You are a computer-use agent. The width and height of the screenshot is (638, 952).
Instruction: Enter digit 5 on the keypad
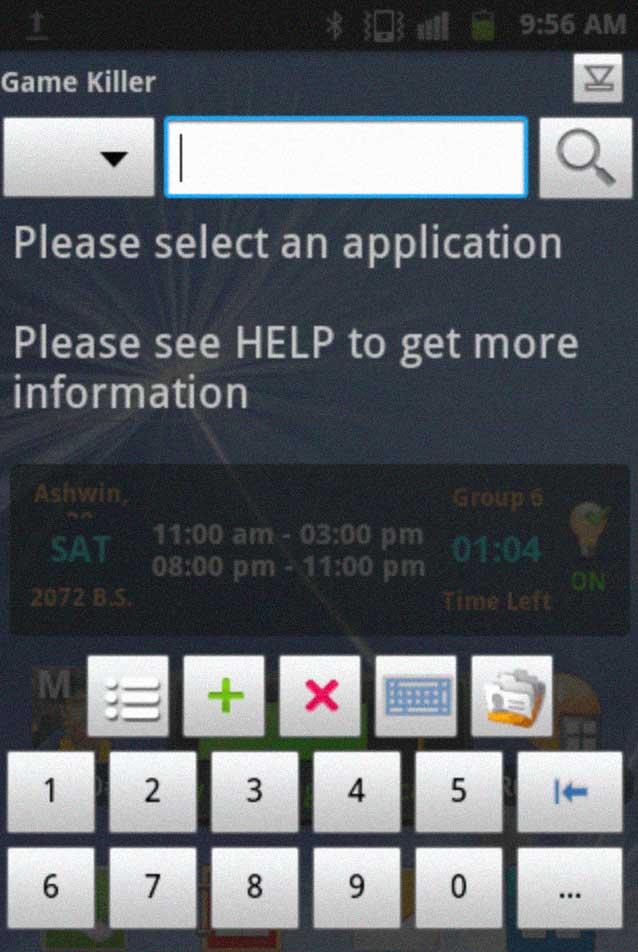point(459,792)
